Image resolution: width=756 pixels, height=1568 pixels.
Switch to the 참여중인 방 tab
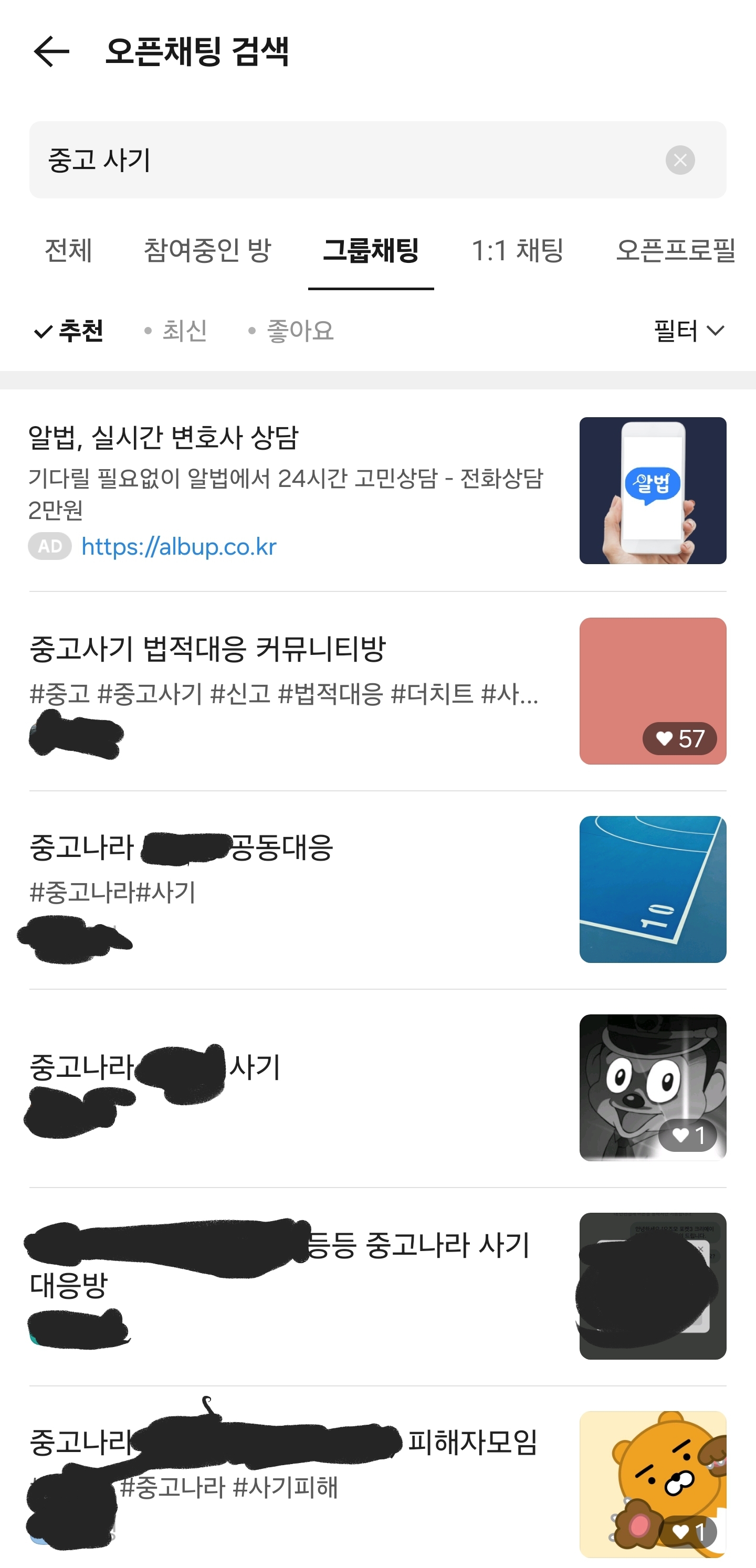[207, 251]
